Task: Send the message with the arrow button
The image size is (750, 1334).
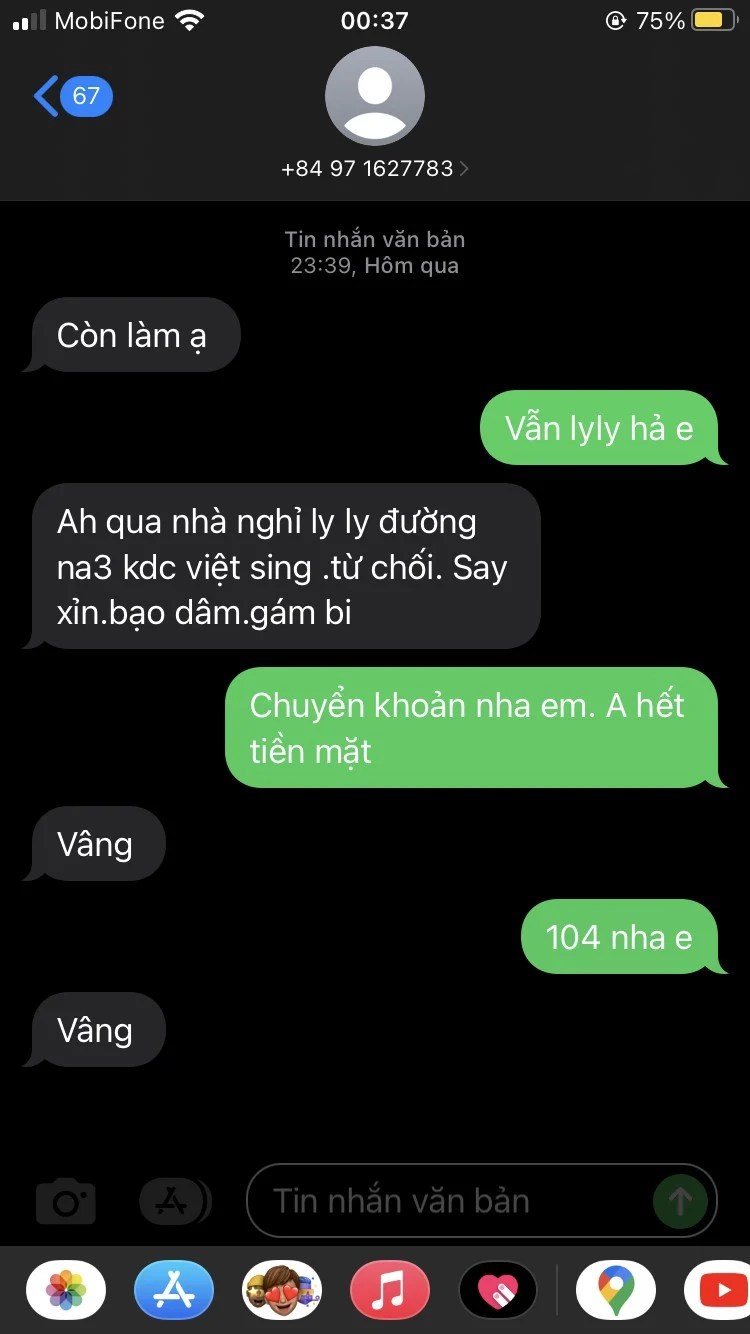Action: click(680, 1201)
